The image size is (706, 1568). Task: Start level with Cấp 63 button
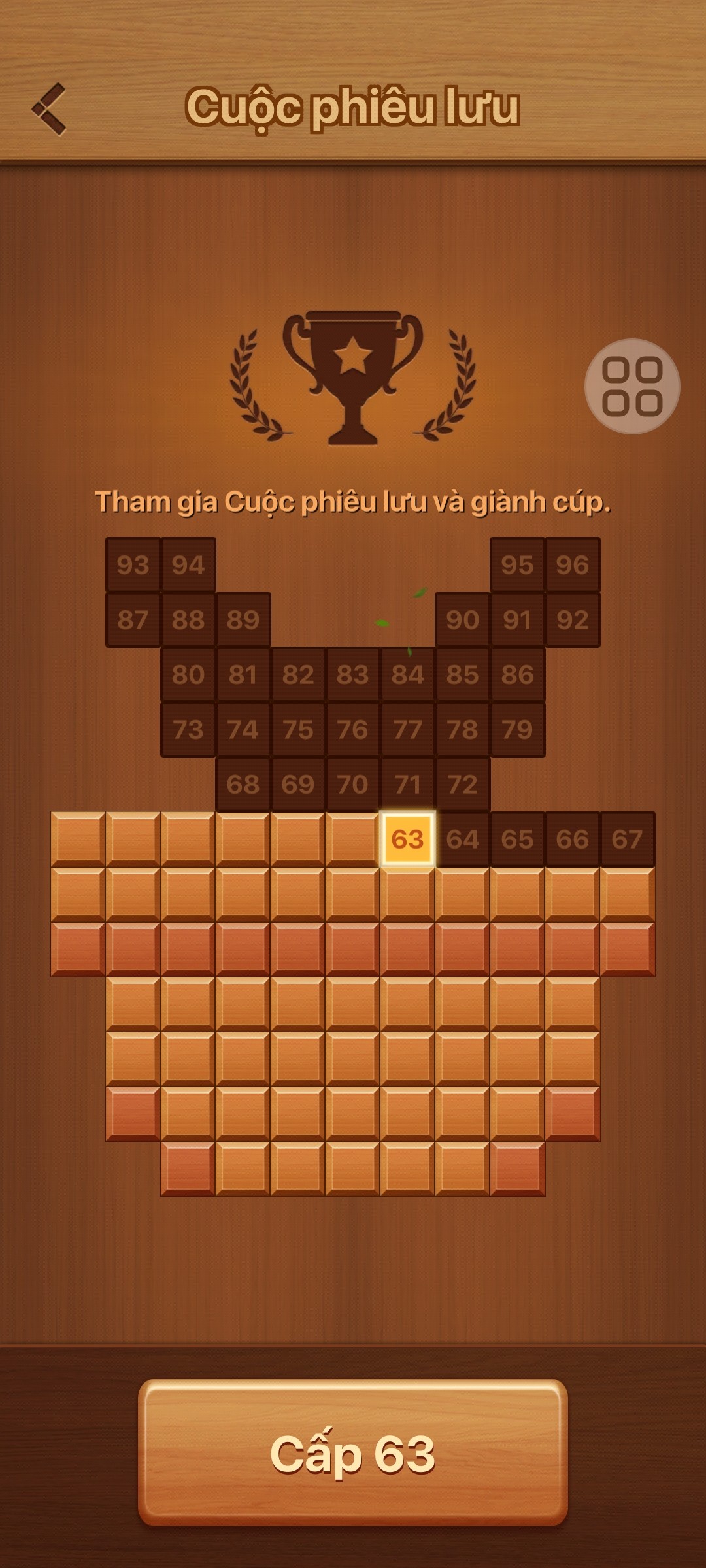[352, 1454]
